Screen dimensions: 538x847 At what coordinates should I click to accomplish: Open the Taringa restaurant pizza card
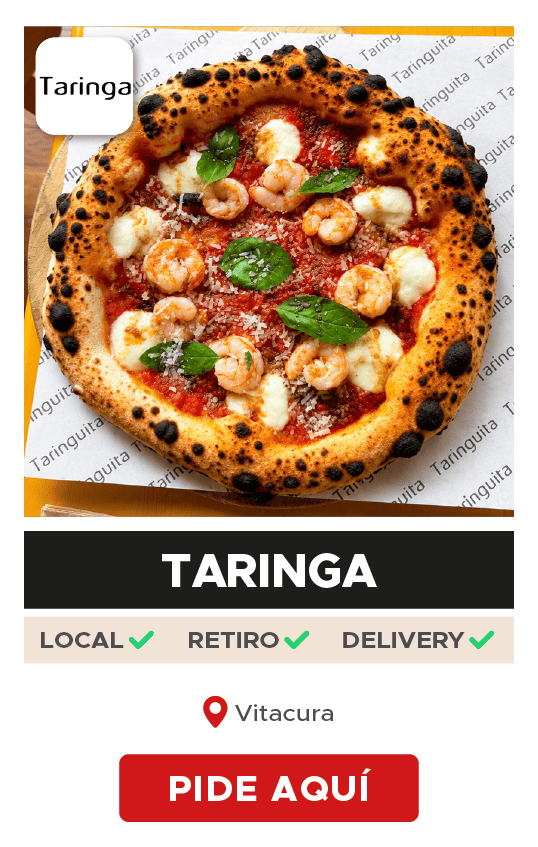268,271
